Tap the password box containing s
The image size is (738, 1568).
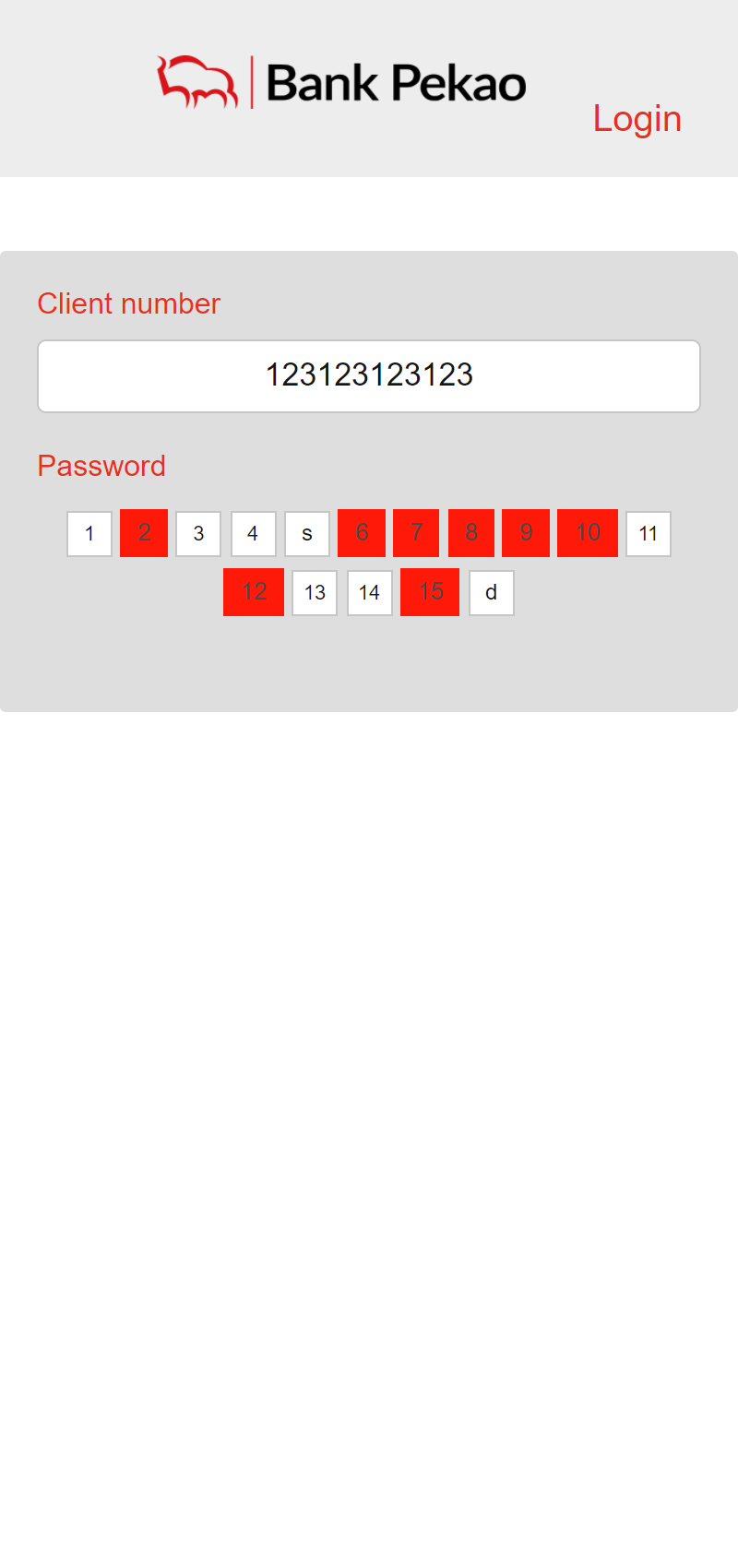coord(307,534)
